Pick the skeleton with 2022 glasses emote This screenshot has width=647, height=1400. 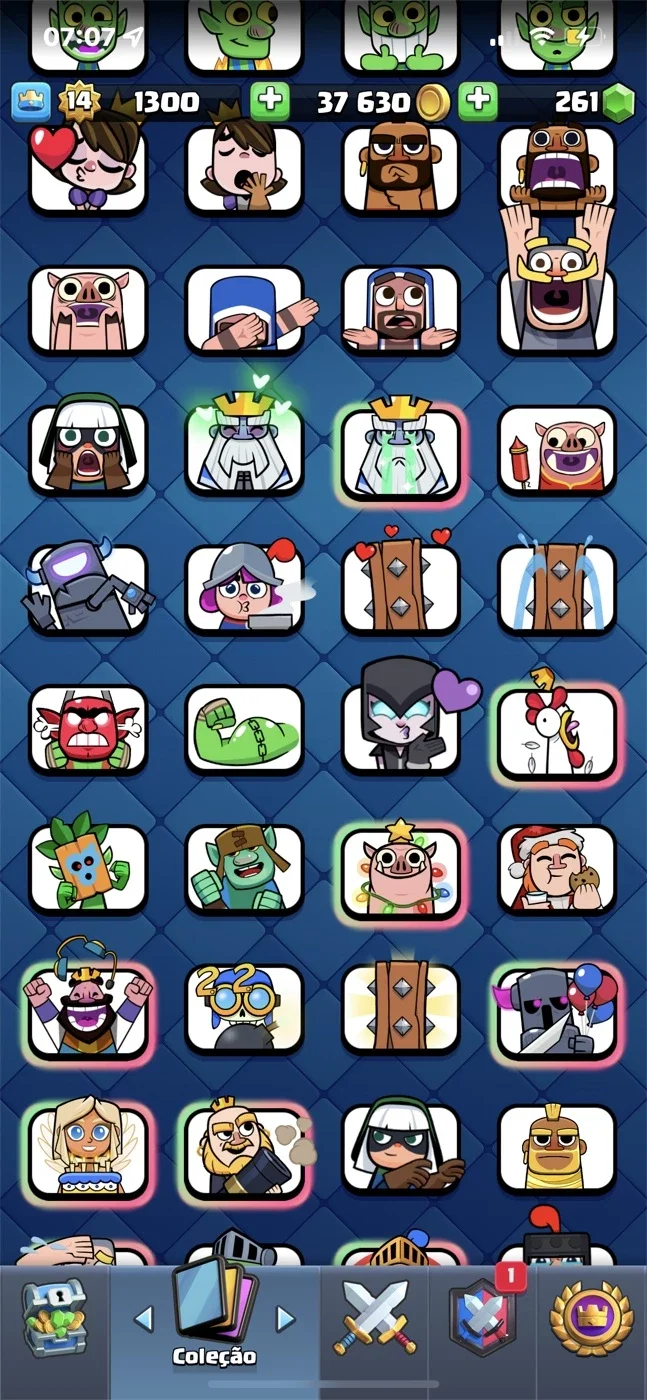[x=244, y=1007]
